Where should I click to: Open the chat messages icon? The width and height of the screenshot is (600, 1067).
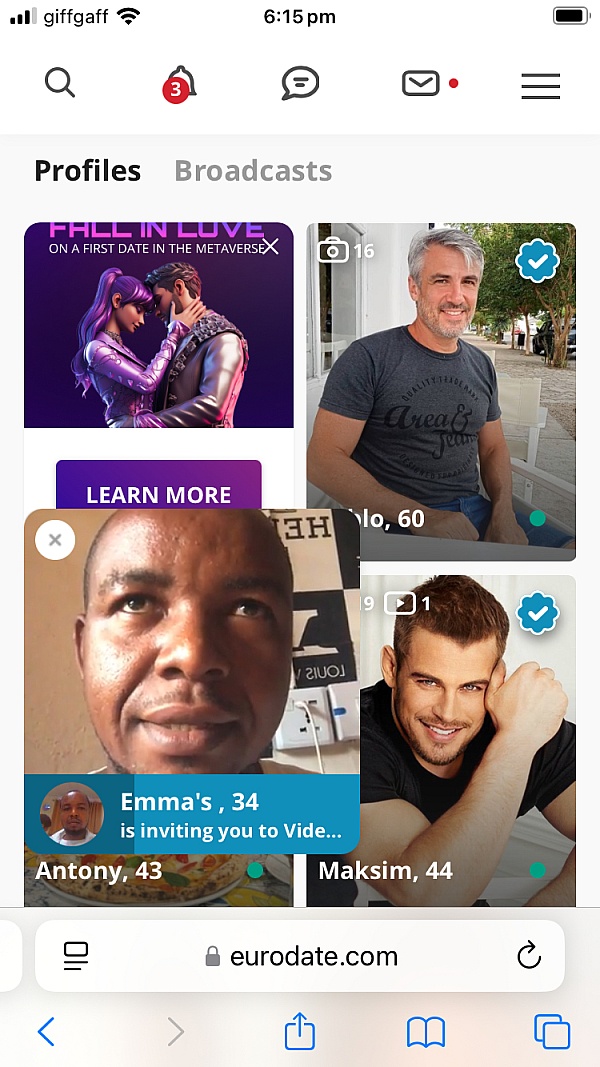coord(300,84)
